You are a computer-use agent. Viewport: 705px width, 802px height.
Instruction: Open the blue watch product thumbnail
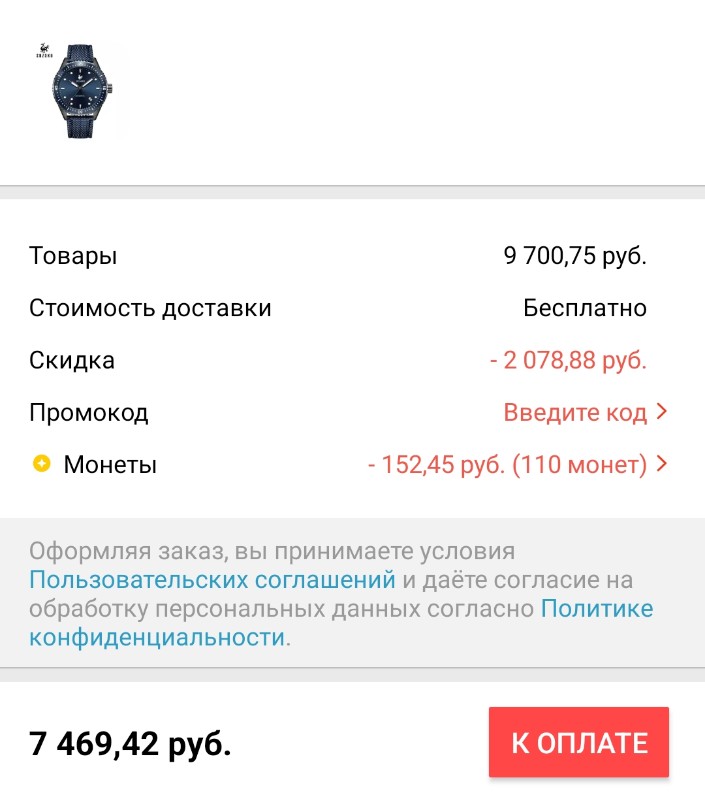tap(75, 90)
